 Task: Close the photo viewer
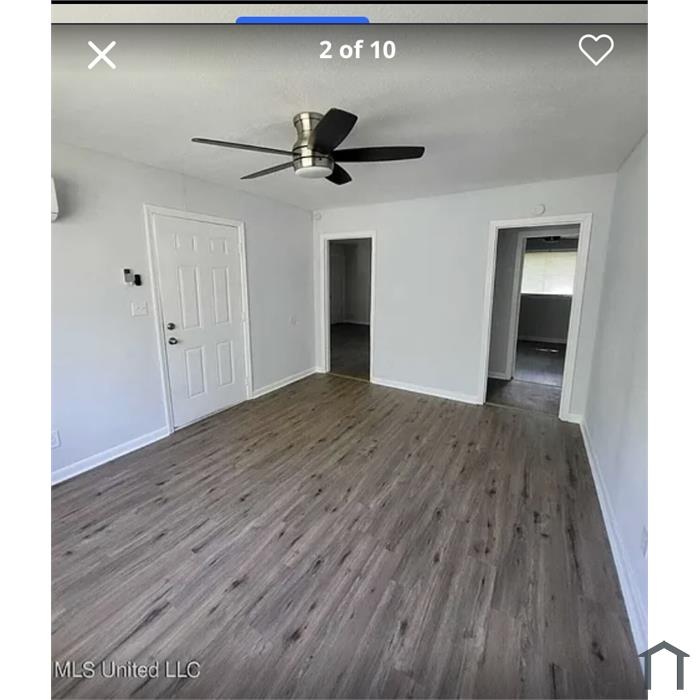[102, 55]
